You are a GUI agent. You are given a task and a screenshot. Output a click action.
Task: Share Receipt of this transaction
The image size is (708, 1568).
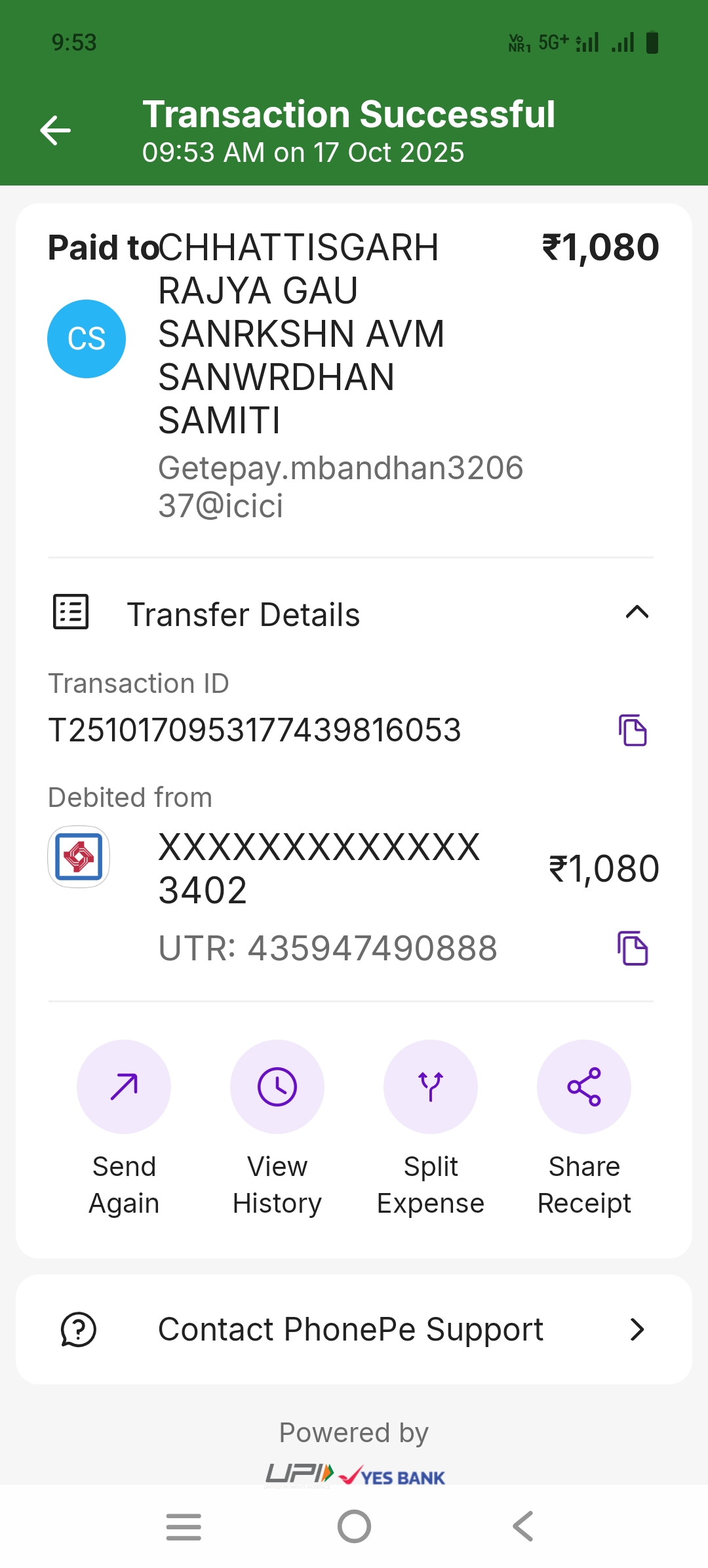(x=584, y=1087)
